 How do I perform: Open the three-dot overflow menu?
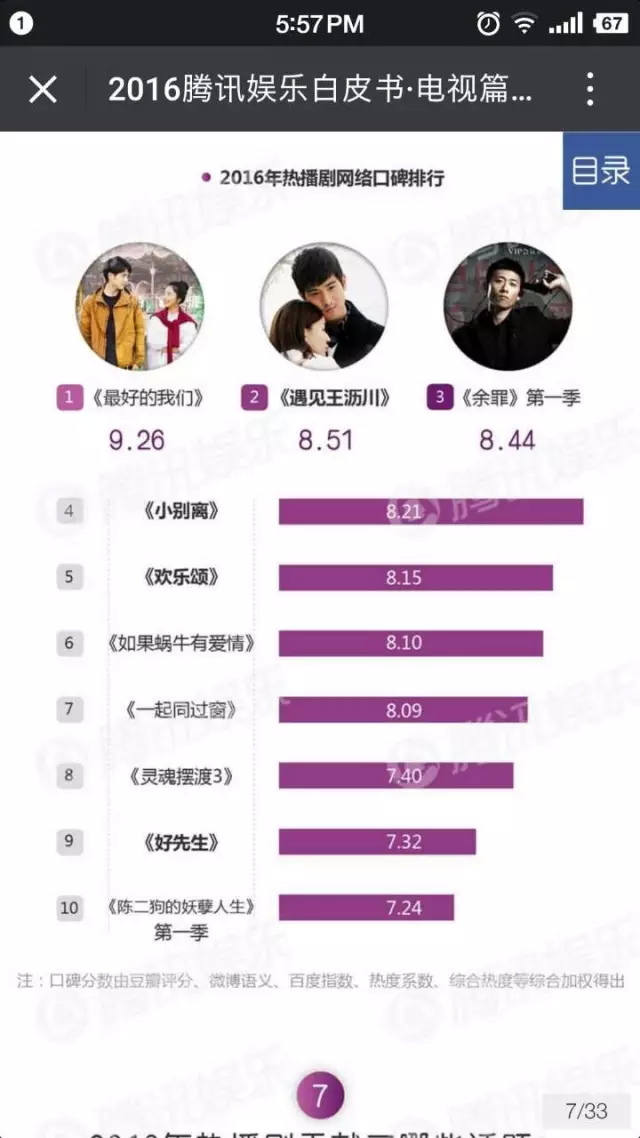590,90
